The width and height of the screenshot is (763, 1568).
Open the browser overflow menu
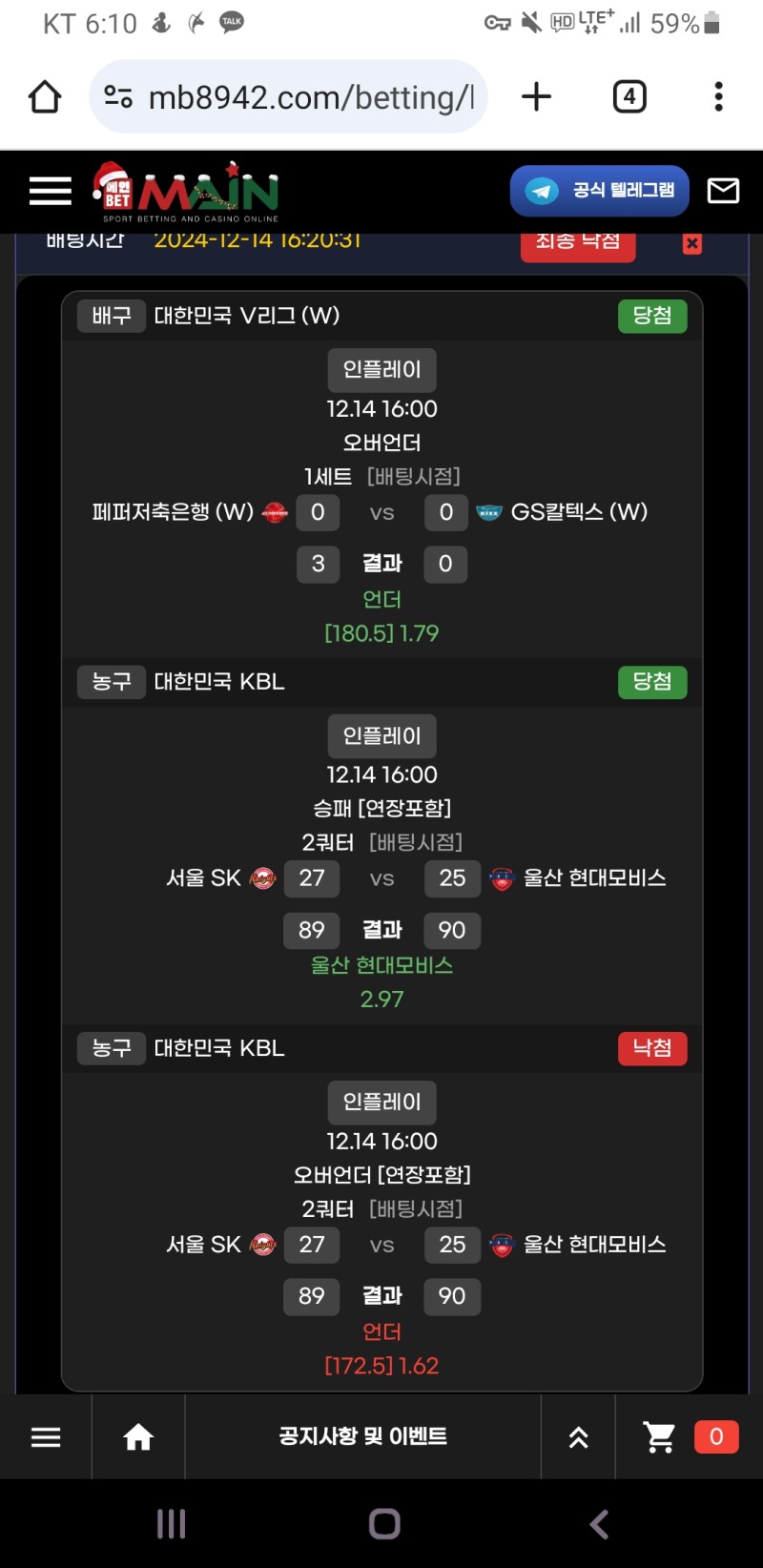pos(718,97)
